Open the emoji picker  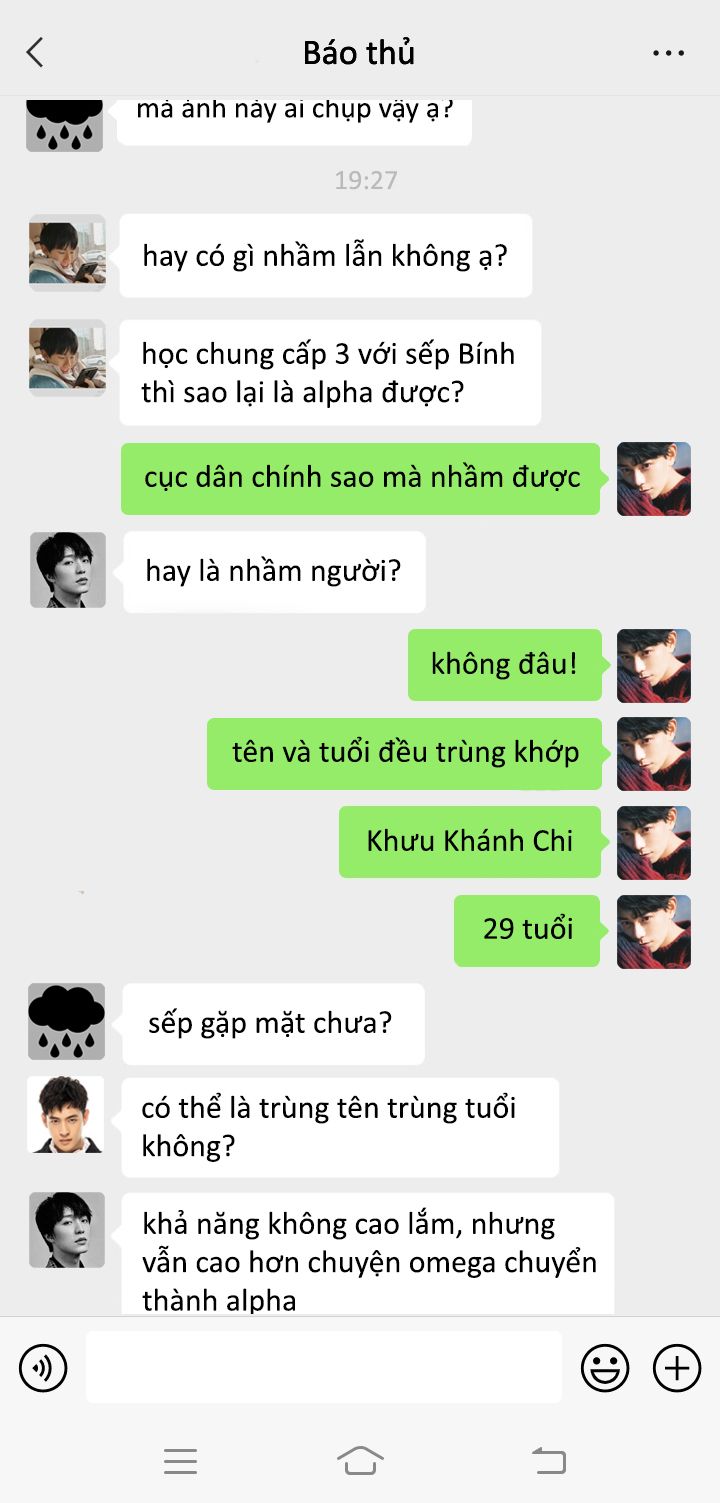point(605,1367)
